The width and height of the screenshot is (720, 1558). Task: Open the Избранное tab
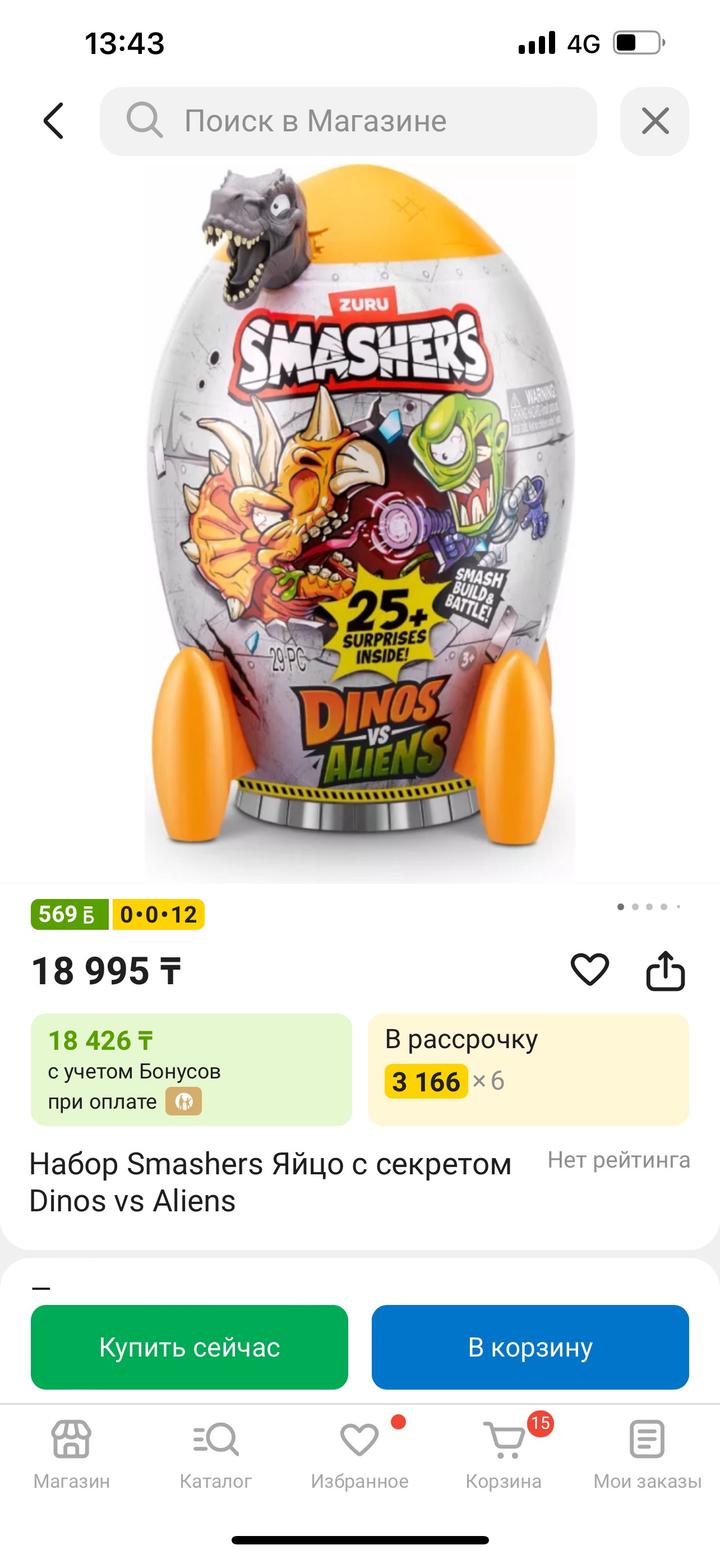(x=359, y=1455)
